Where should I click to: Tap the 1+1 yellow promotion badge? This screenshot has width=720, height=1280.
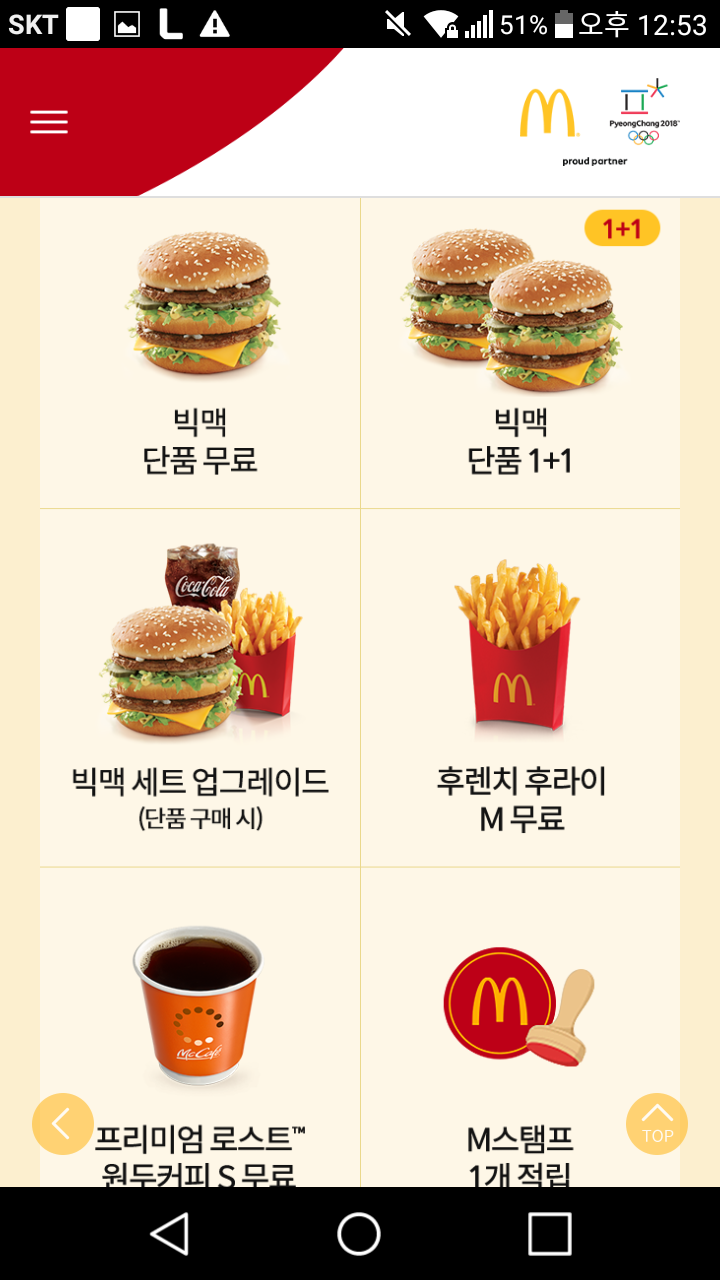click(622, 228)
